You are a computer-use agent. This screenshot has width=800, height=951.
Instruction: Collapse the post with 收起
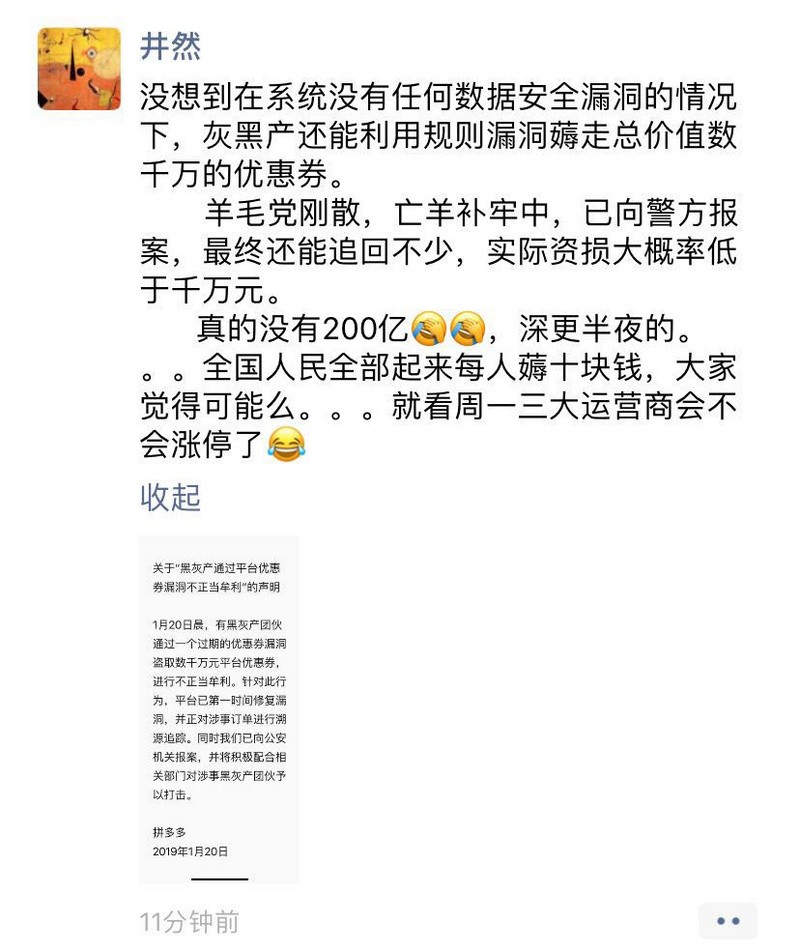click(170, 496)
